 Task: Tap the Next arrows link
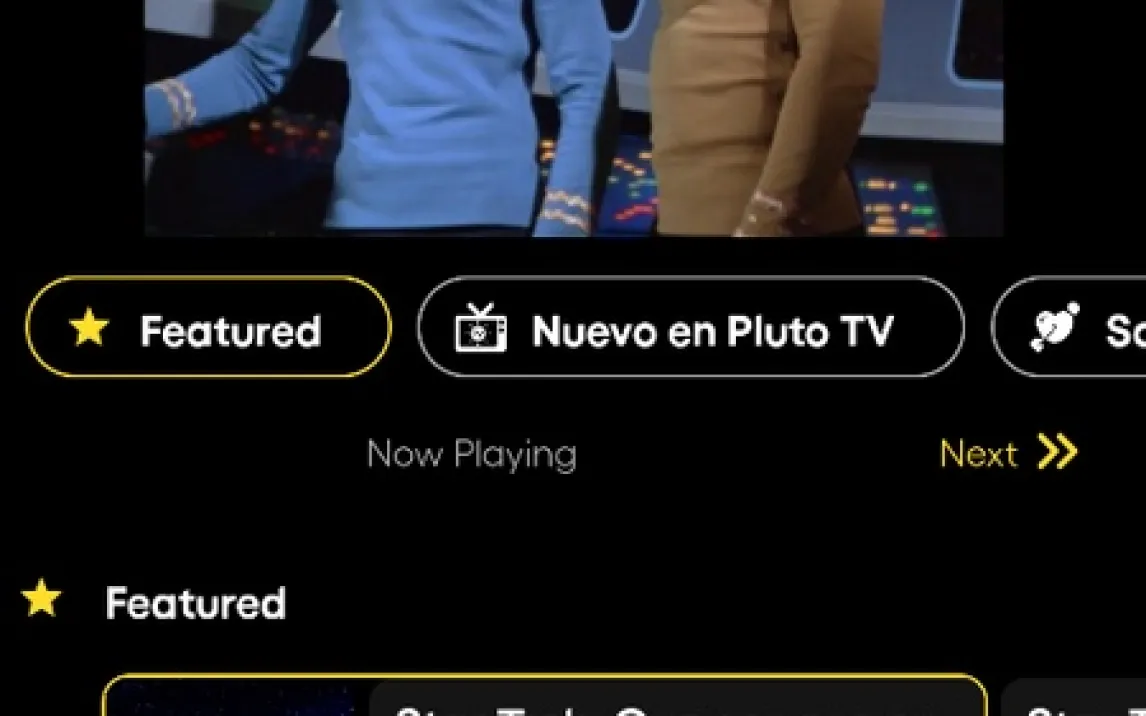[x=1009, y=453]
